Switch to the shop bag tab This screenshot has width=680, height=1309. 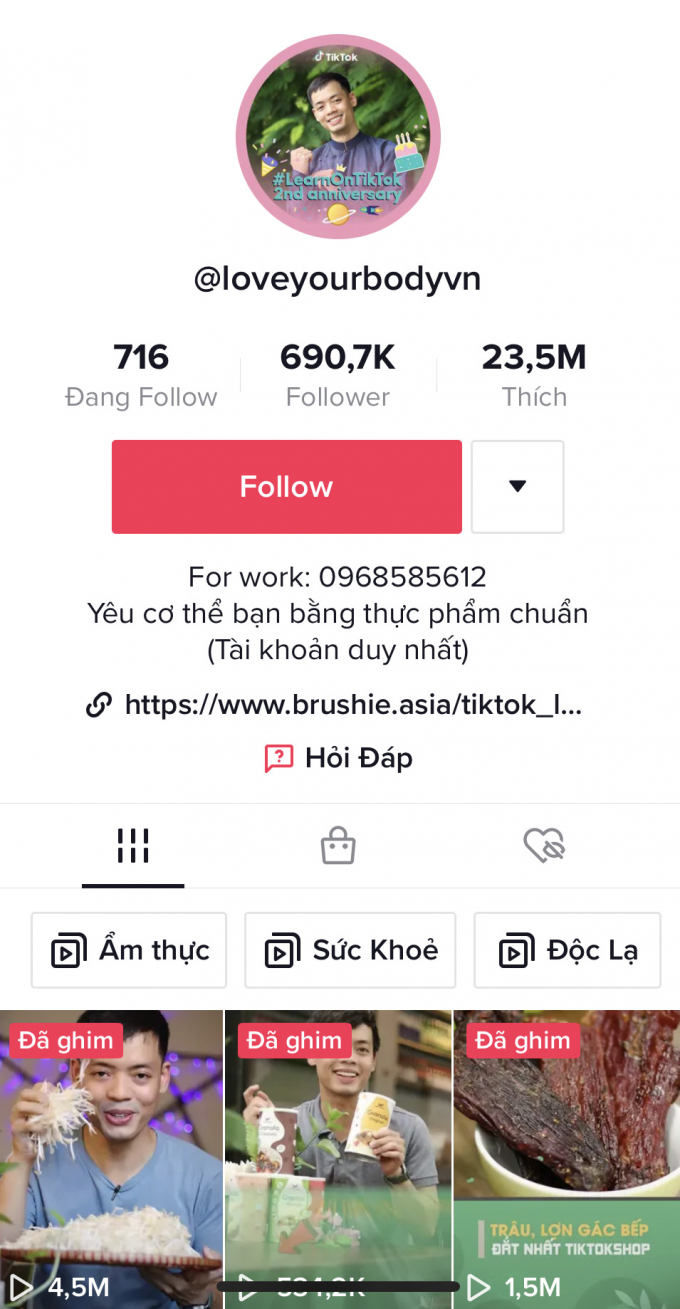coord(338,846)
